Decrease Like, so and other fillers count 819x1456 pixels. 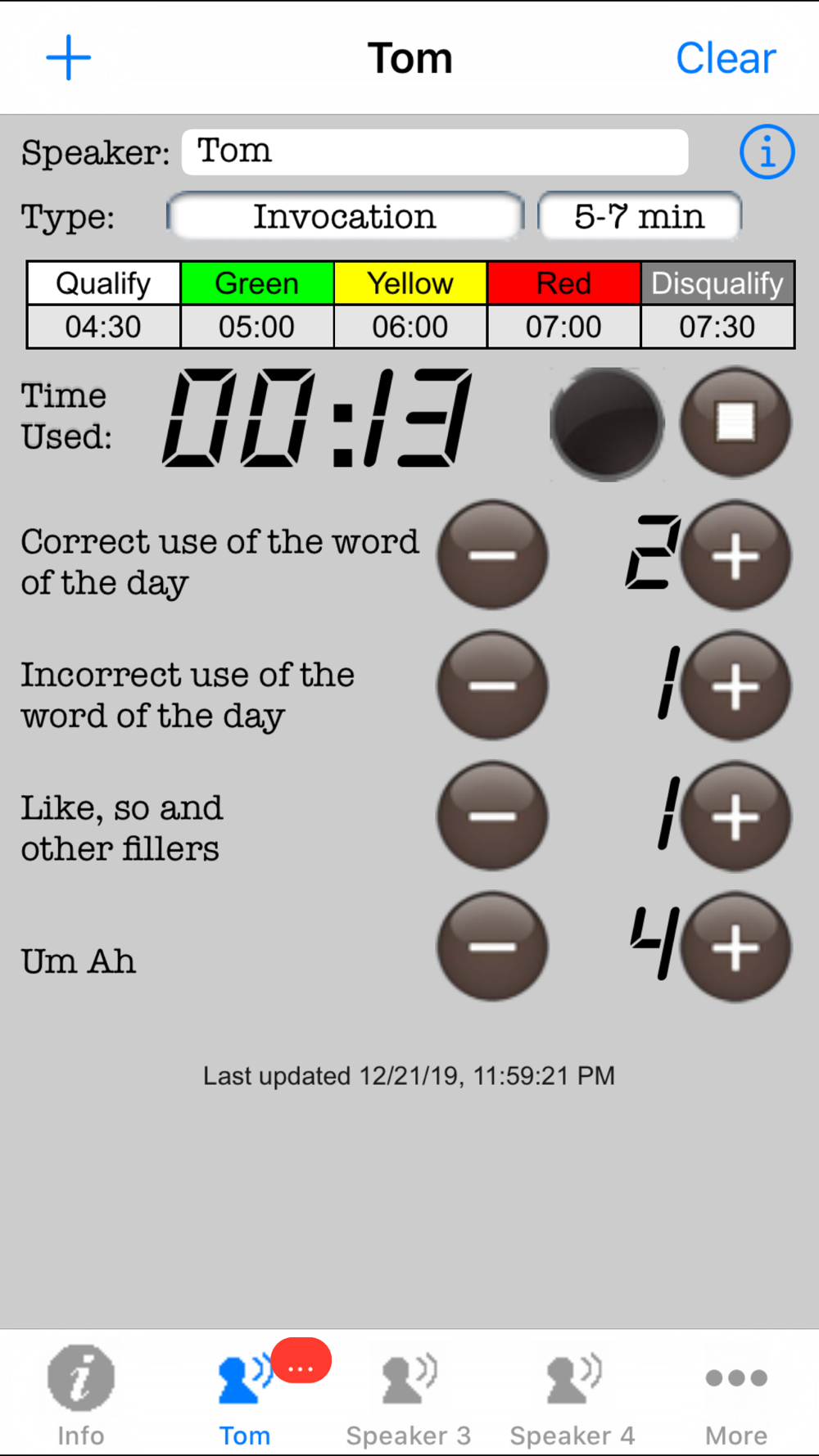point(492,816)
